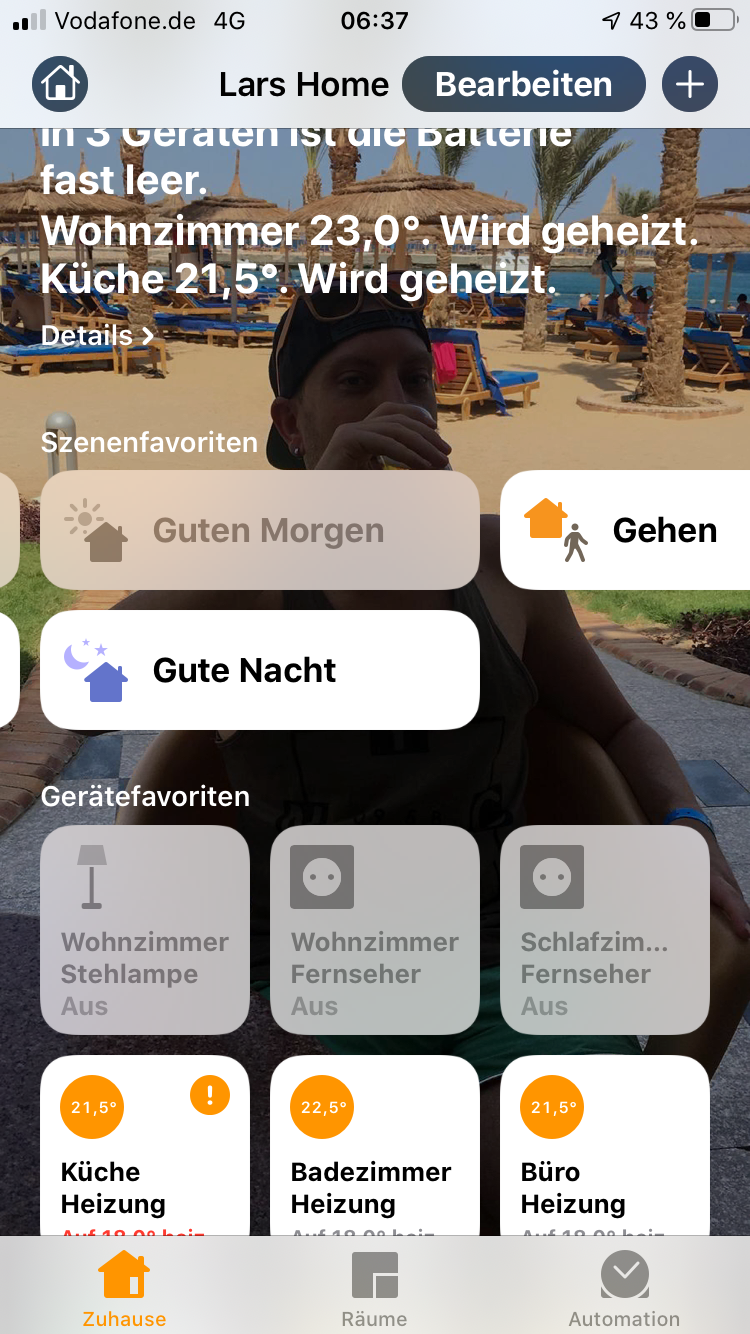The width and height of the screenshot is (750, 1334).
Task: Open the status Details link
Action: click(98, 335)
